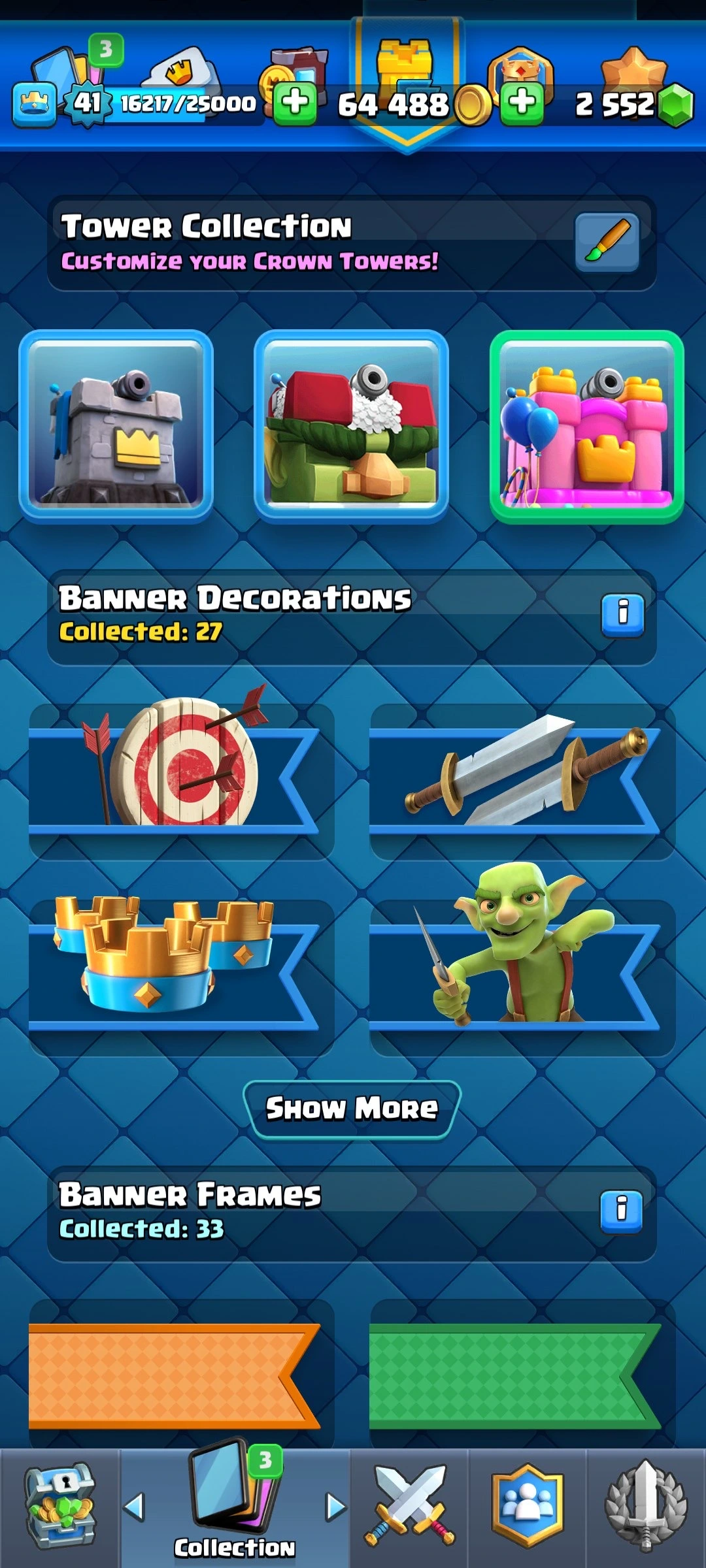Tap Show More banner decorations
Screen dimensions: 706x1568
352,1109
